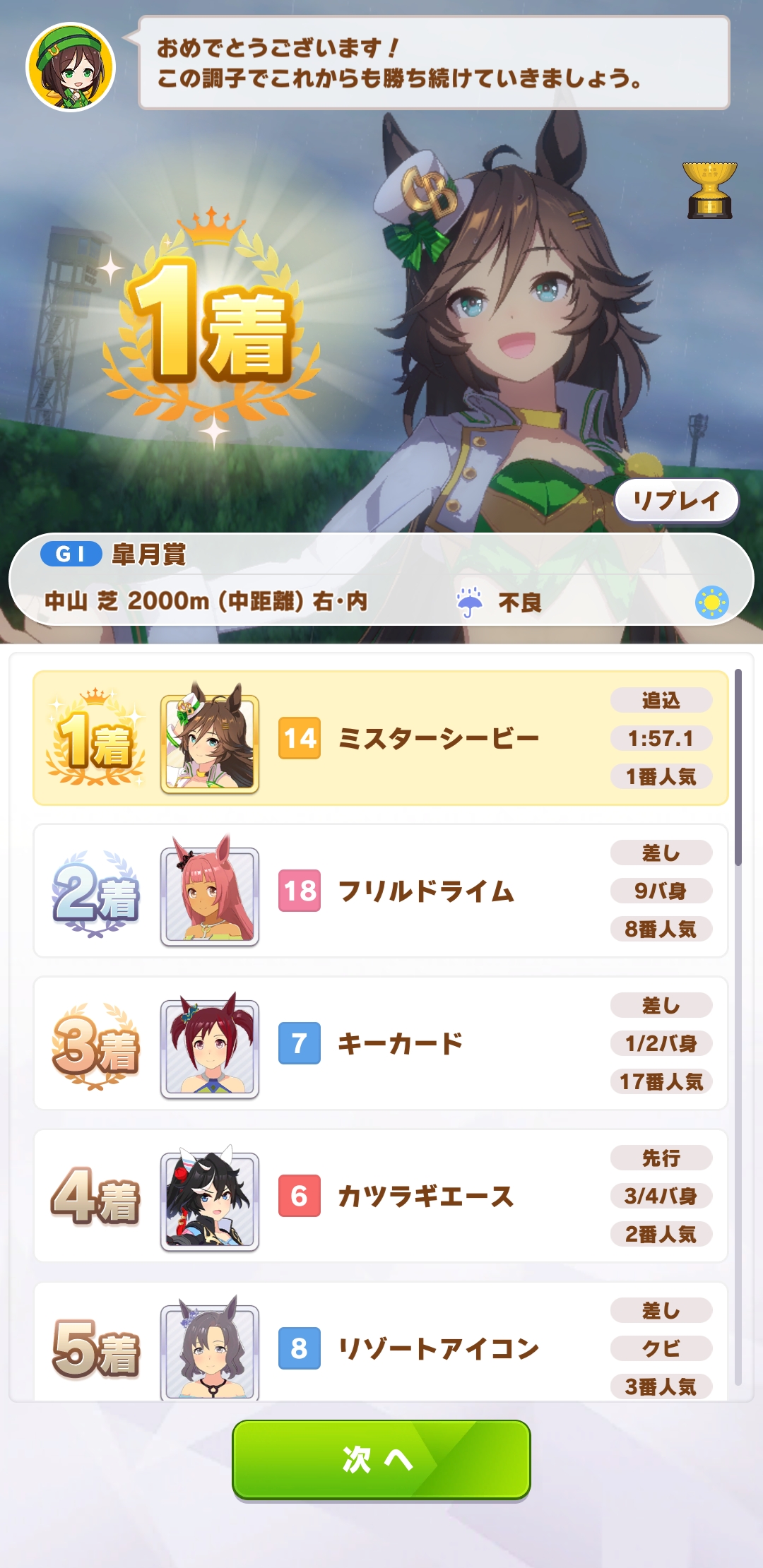Open the gold trophy icon

(709, 189)
